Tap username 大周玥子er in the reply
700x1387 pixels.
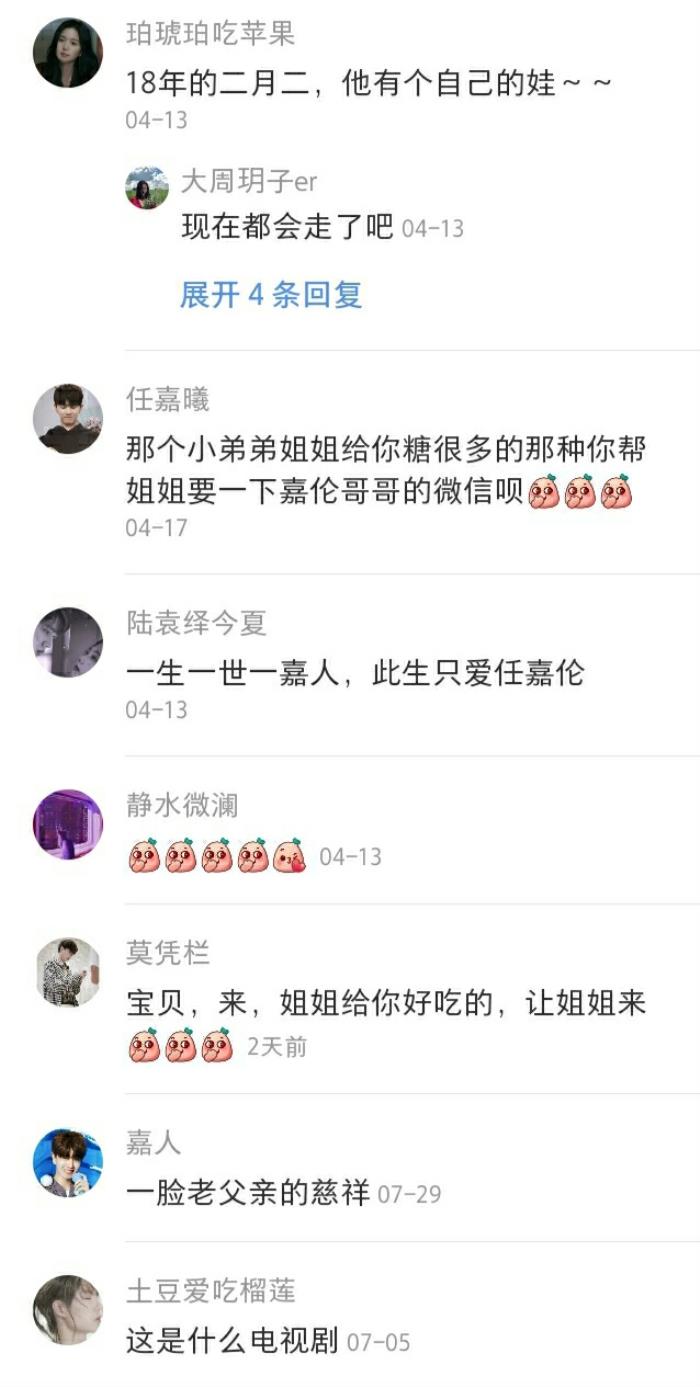(x=249, y=181)
